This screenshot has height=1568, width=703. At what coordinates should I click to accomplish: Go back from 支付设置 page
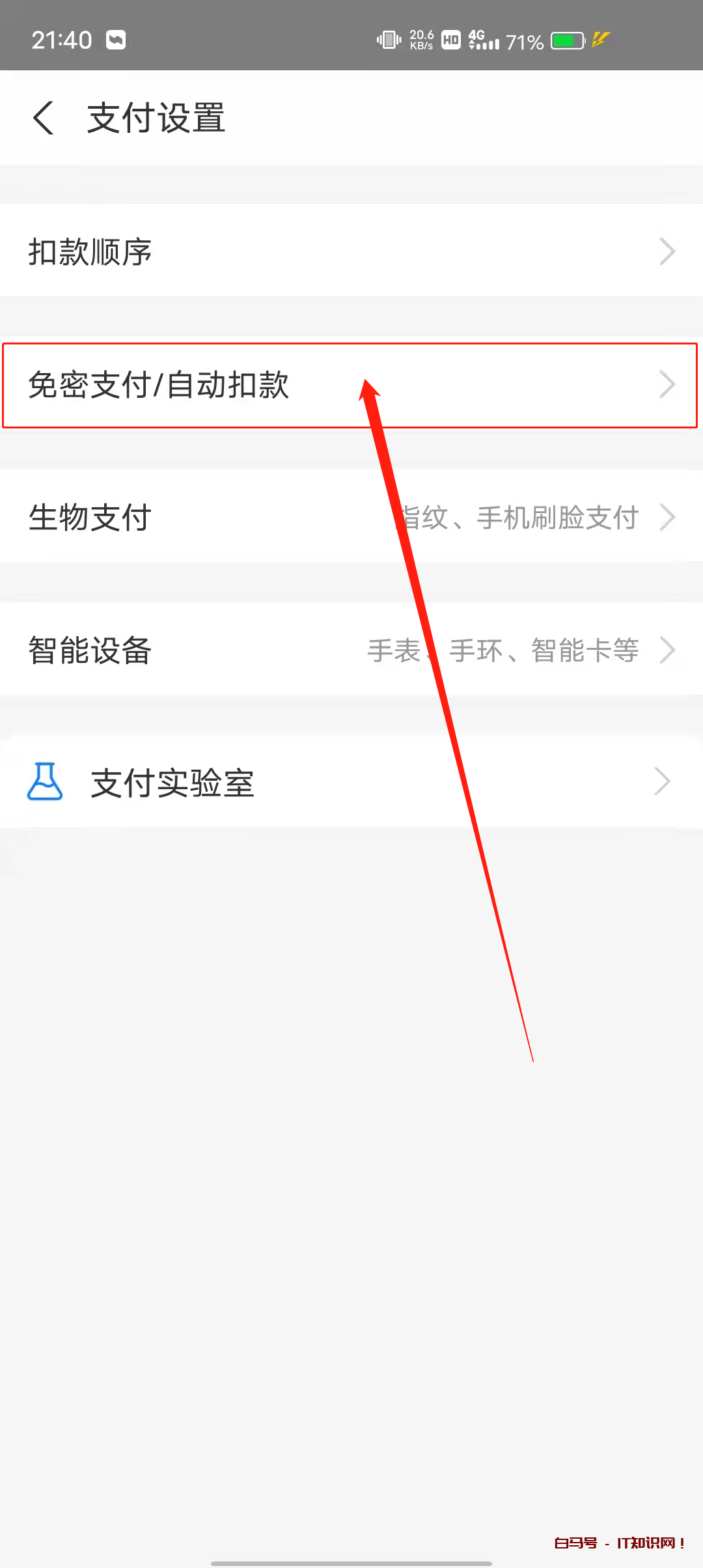(x=44, y=119)
